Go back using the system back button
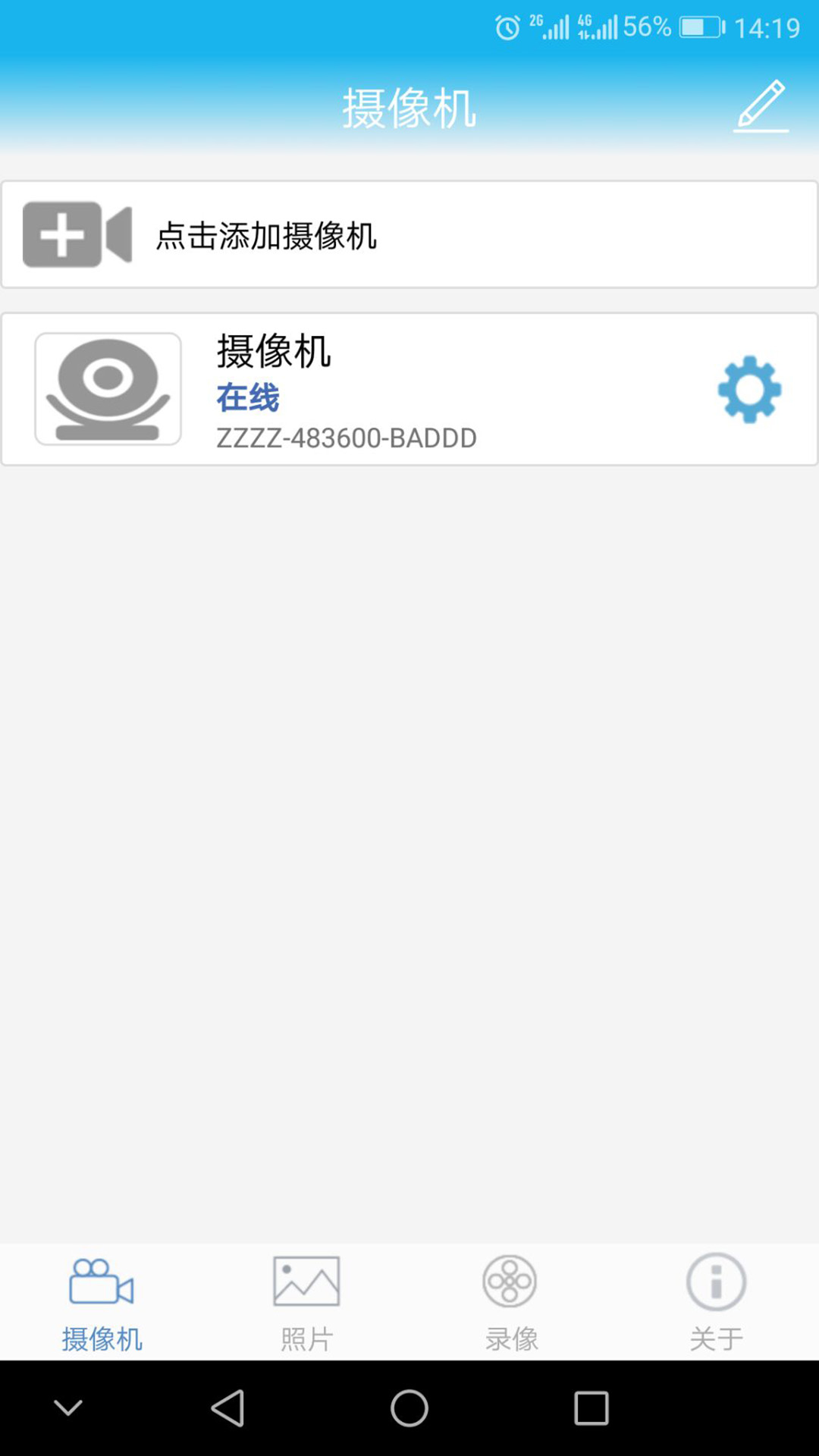The width and height of the screenshot is (819, 1456). tap(227, 1409)
